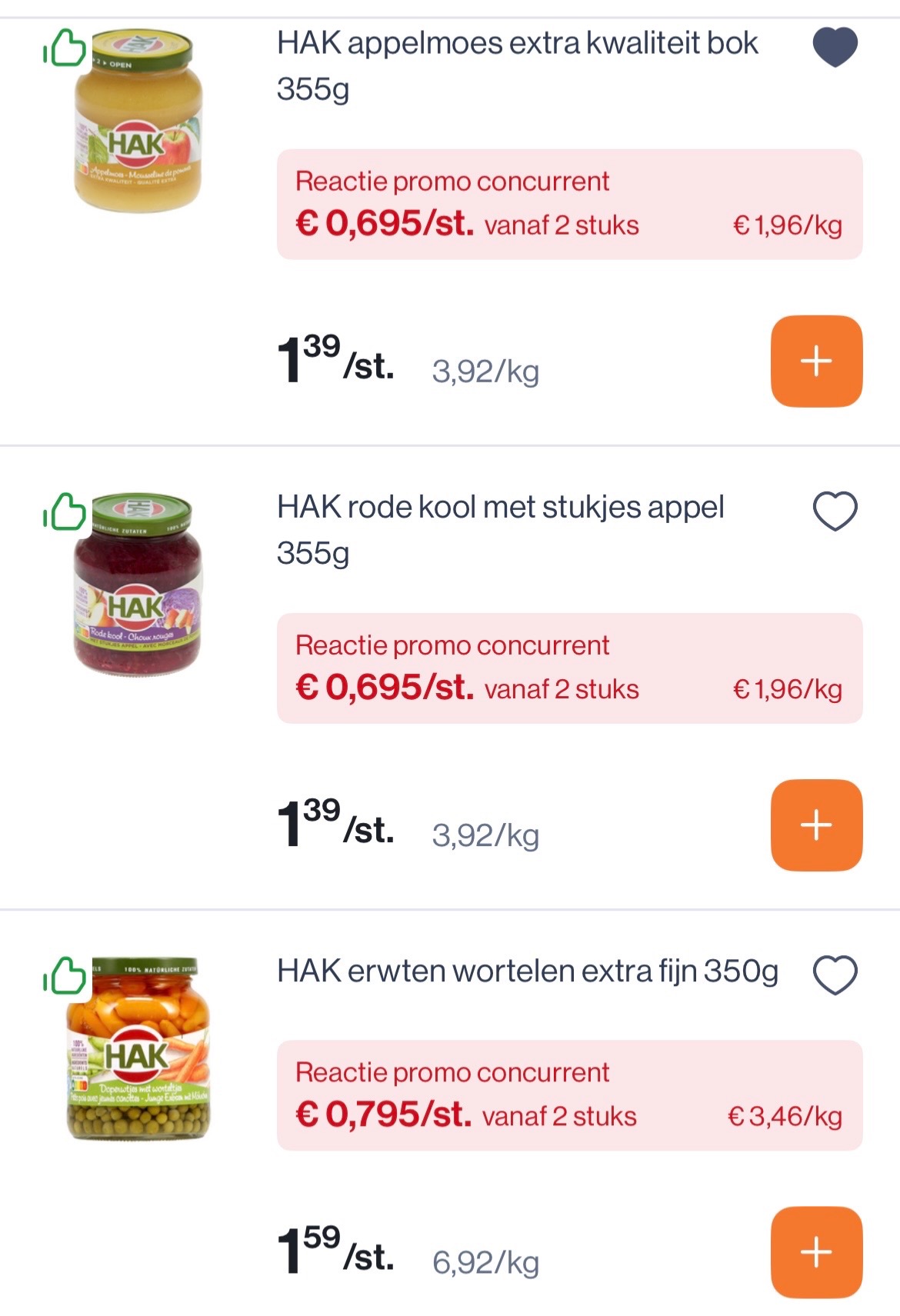The image size is (900, 1316).
Task: Favorite HAK erwten wortelen extra fijn
Action: (x=835, y=975)
